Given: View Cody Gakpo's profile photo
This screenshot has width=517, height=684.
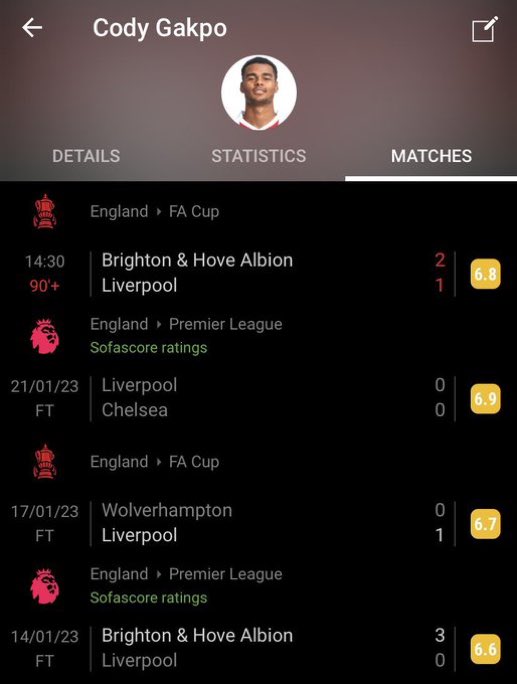Looking at the screenshot, I should coord(259,92).
